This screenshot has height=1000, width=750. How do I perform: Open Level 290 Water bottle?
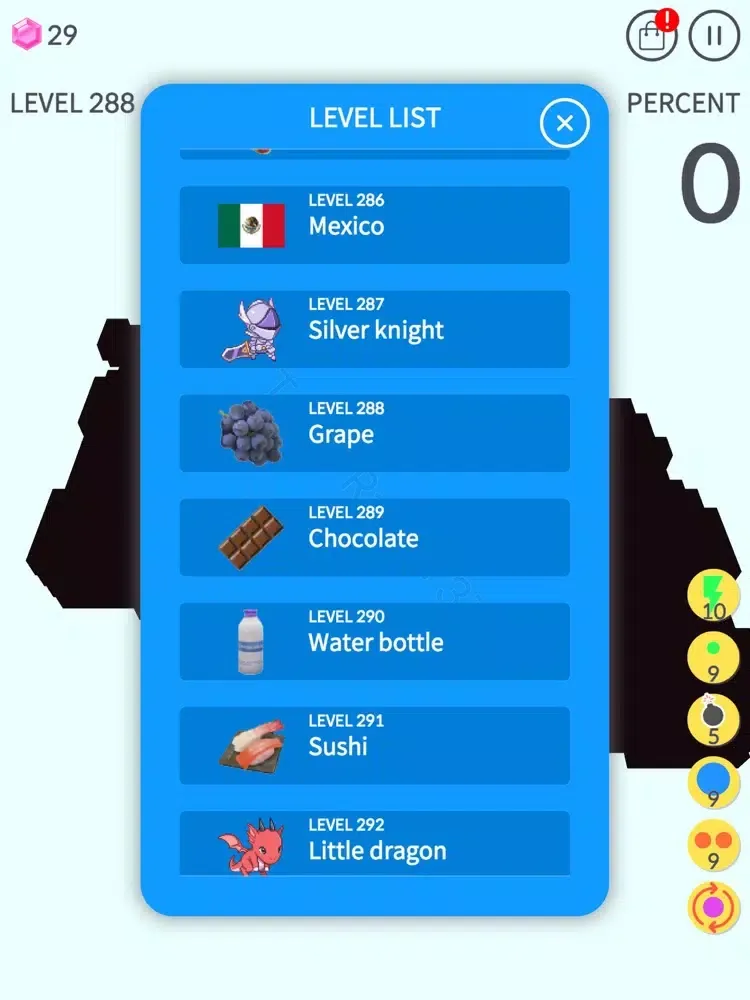coord(374,641)
